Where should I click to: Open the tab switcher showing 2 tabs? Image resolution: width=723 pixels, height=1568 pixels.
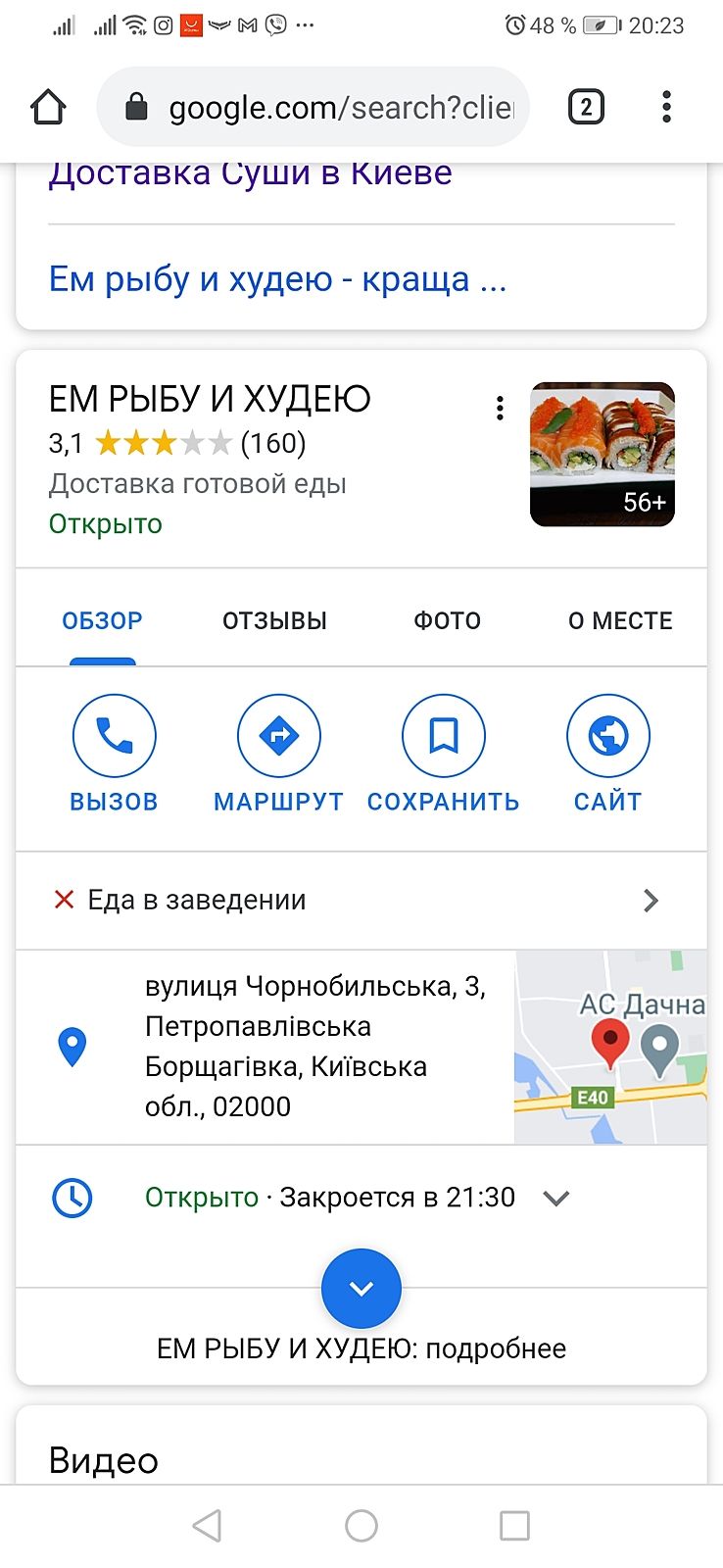point(586,107)
